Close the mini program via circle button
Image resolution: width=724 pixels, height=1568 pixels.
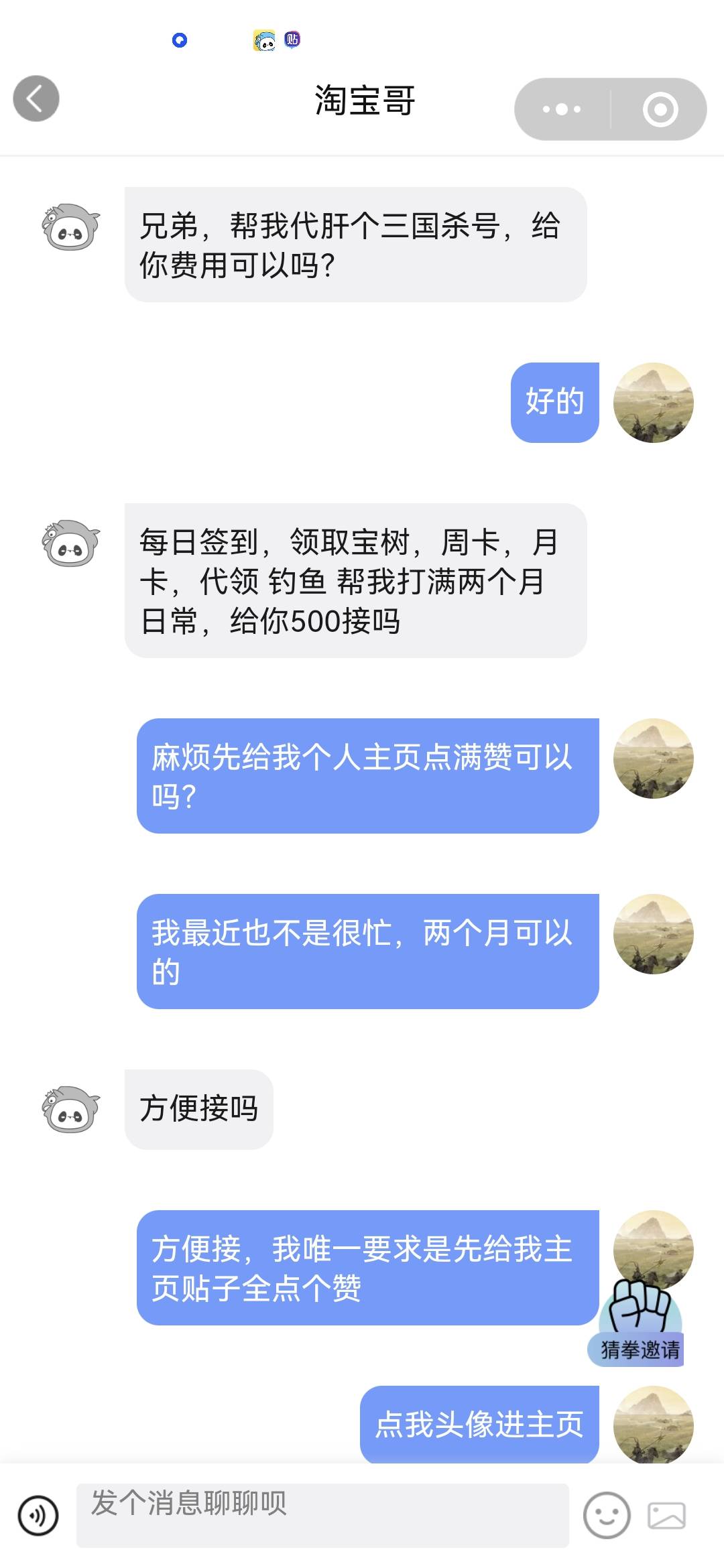point(660,109)
